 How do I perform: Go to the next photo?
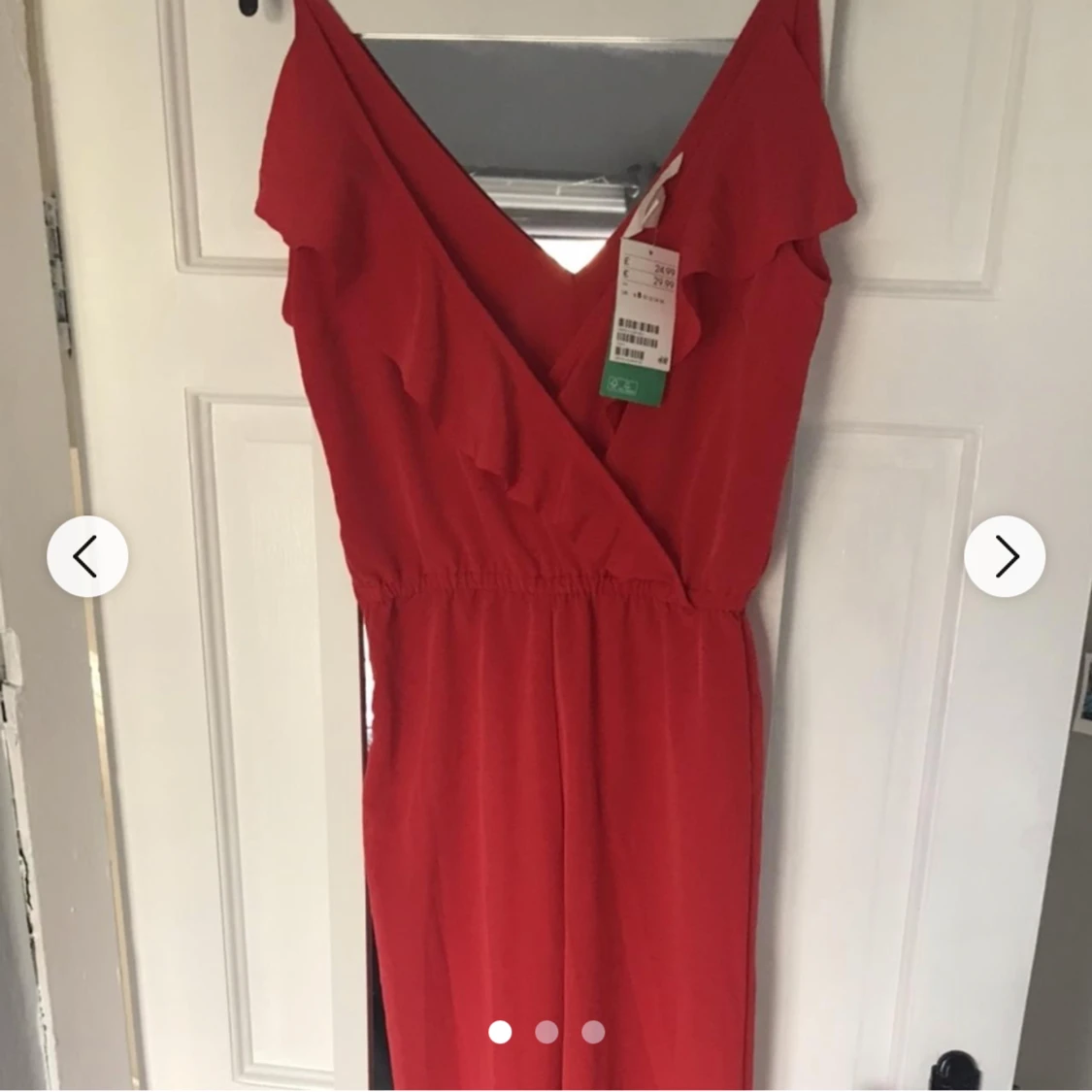click(1005, 557)
